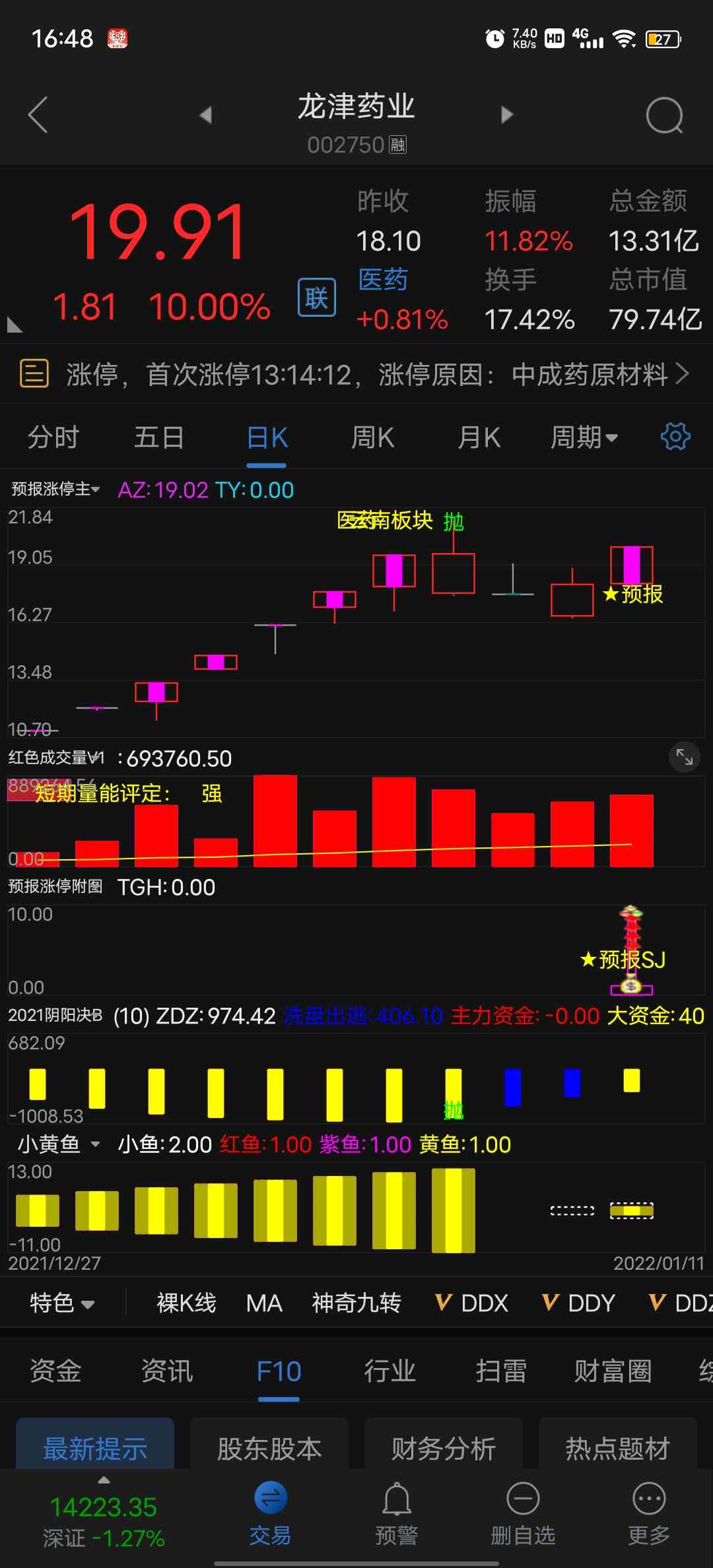713x1568 pixels.
Task: Select the 五日 chart tab
Action: click(158, 438)
